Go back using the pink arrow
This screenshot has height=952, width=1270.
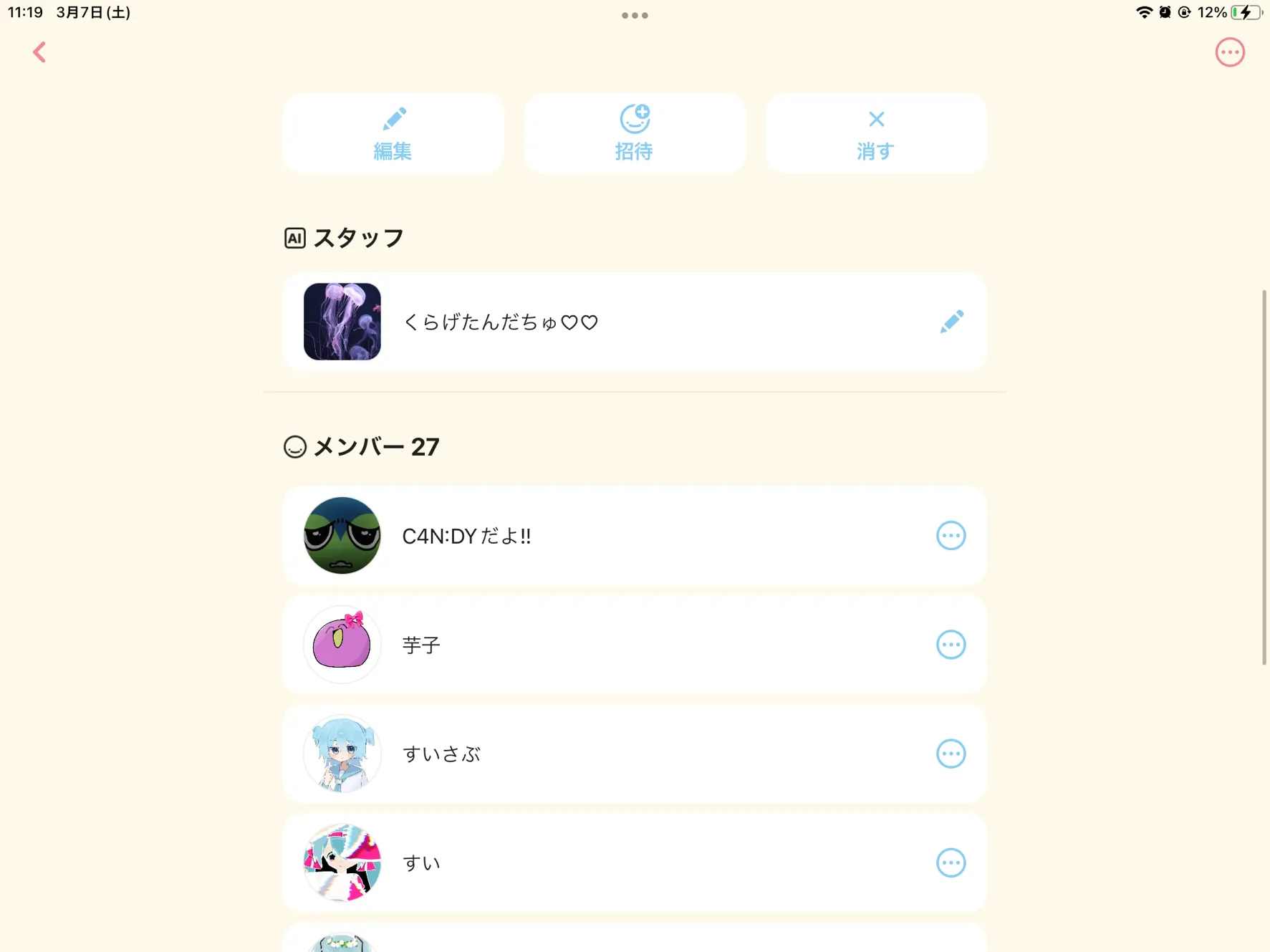tap(39, 52)
